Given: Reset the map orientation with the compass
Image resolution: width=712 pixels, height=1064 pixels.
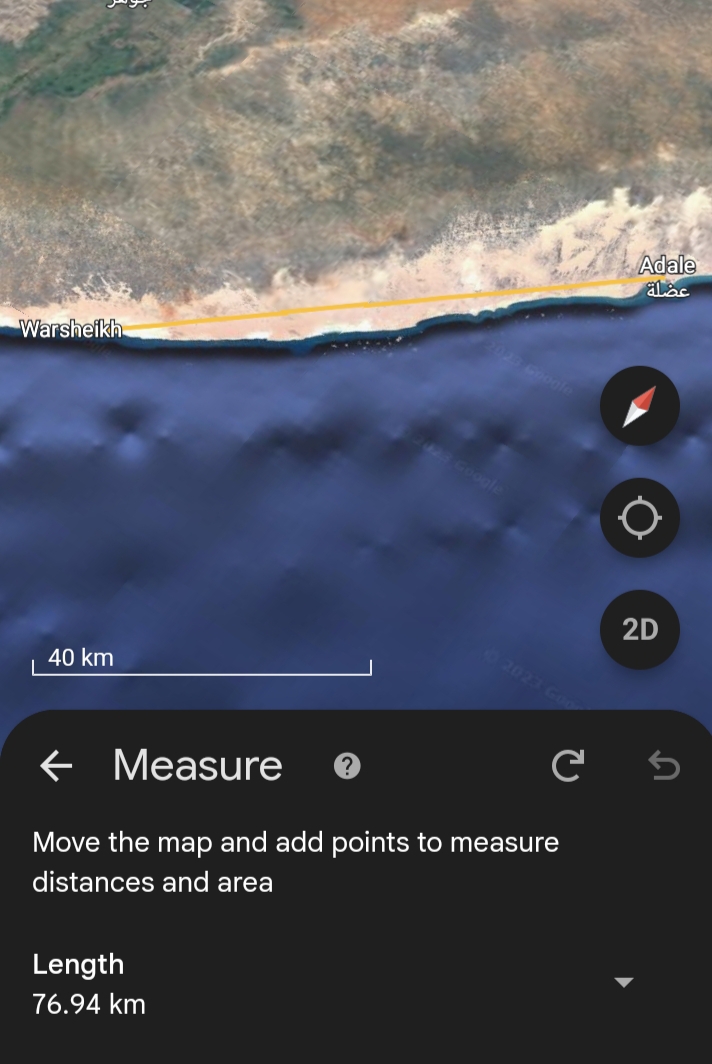Looking at the screenshot, I should pos(639,406).
